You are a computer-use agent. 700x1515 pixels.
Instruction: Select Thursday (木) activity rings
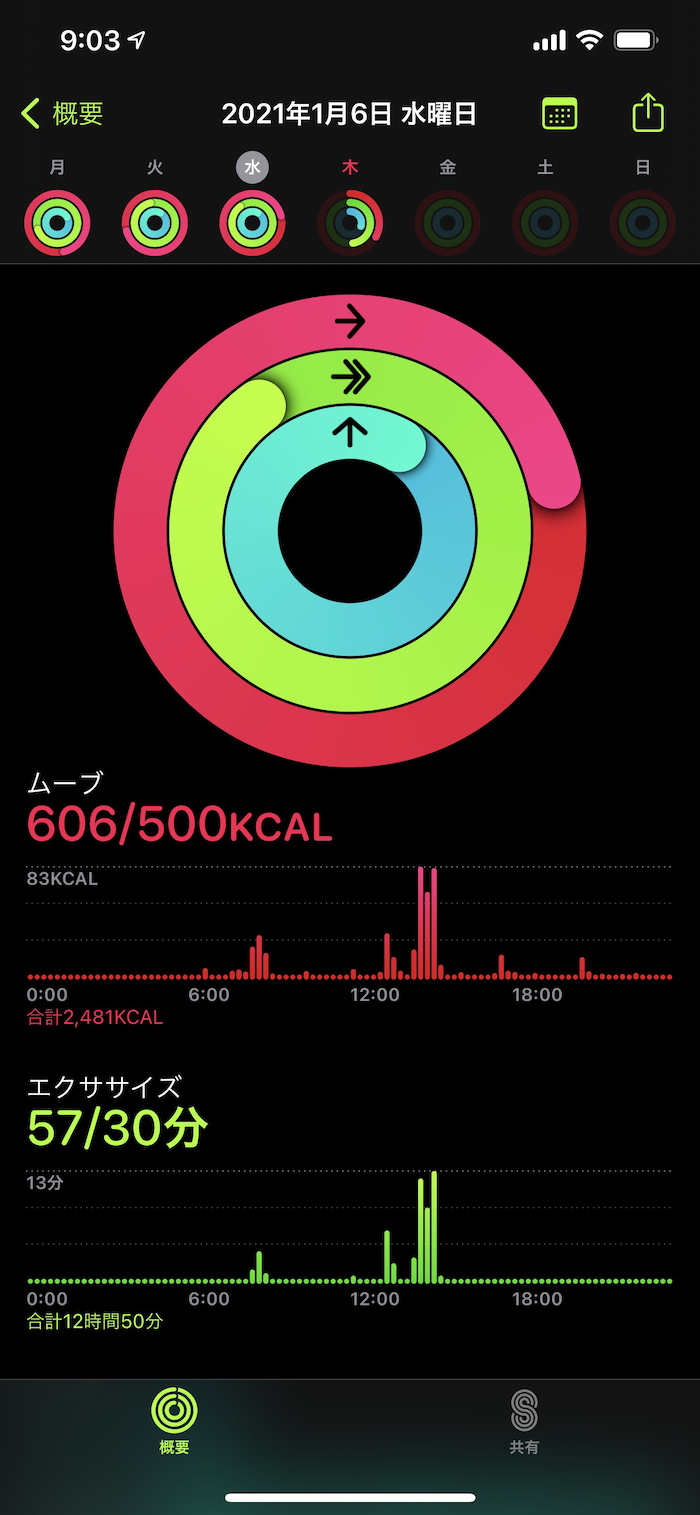(x=350, y=222)
